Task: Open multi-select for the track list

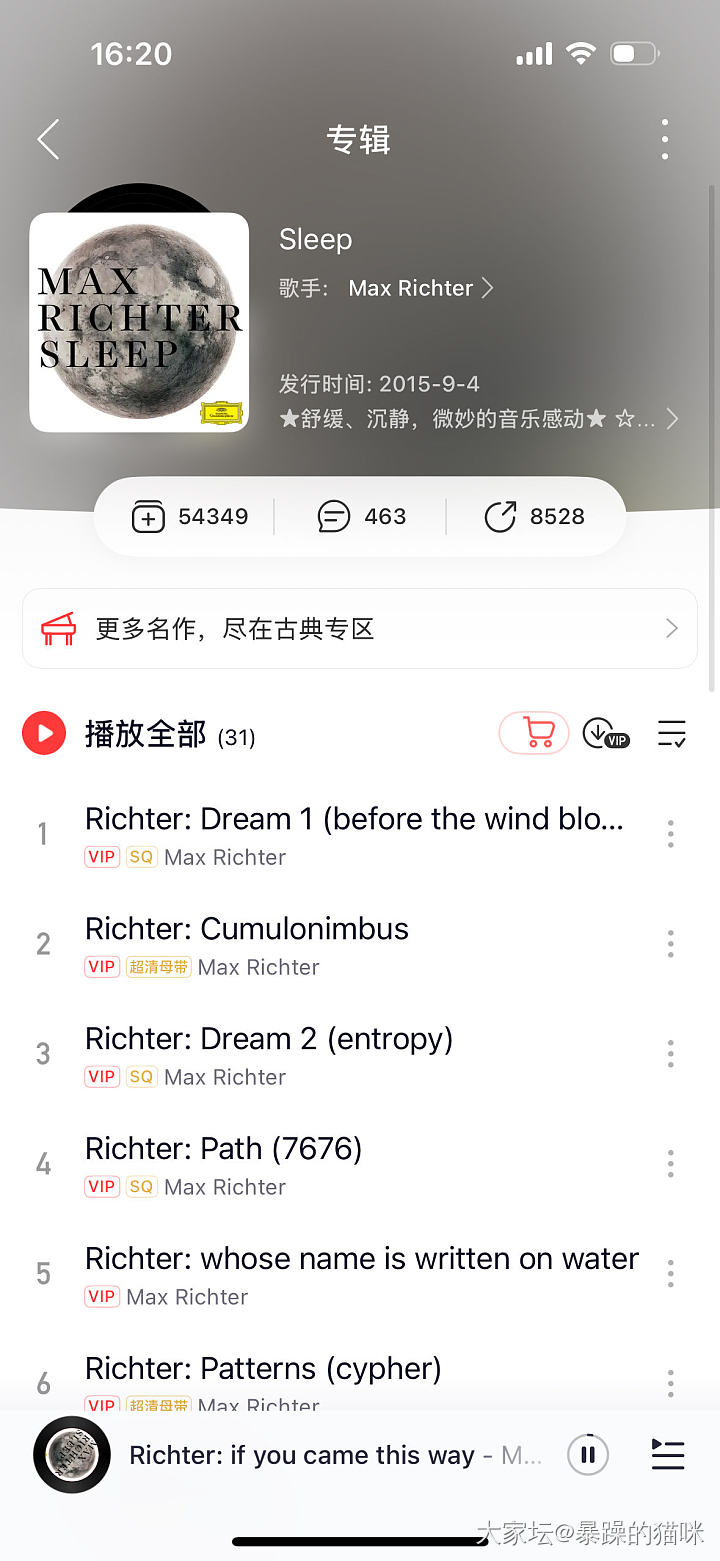Action: (x=671, y=733)
